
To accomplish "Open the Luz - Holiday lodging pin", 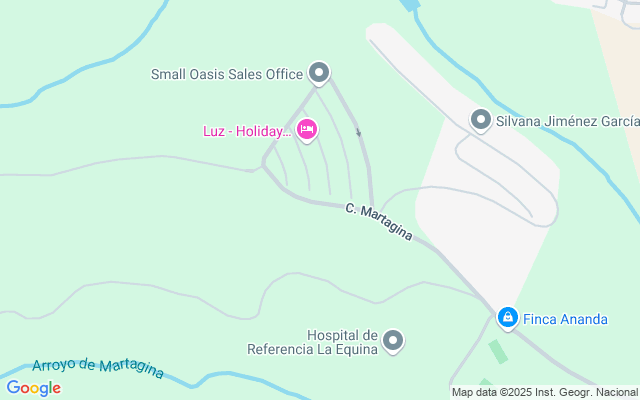I will click(307, 130).
